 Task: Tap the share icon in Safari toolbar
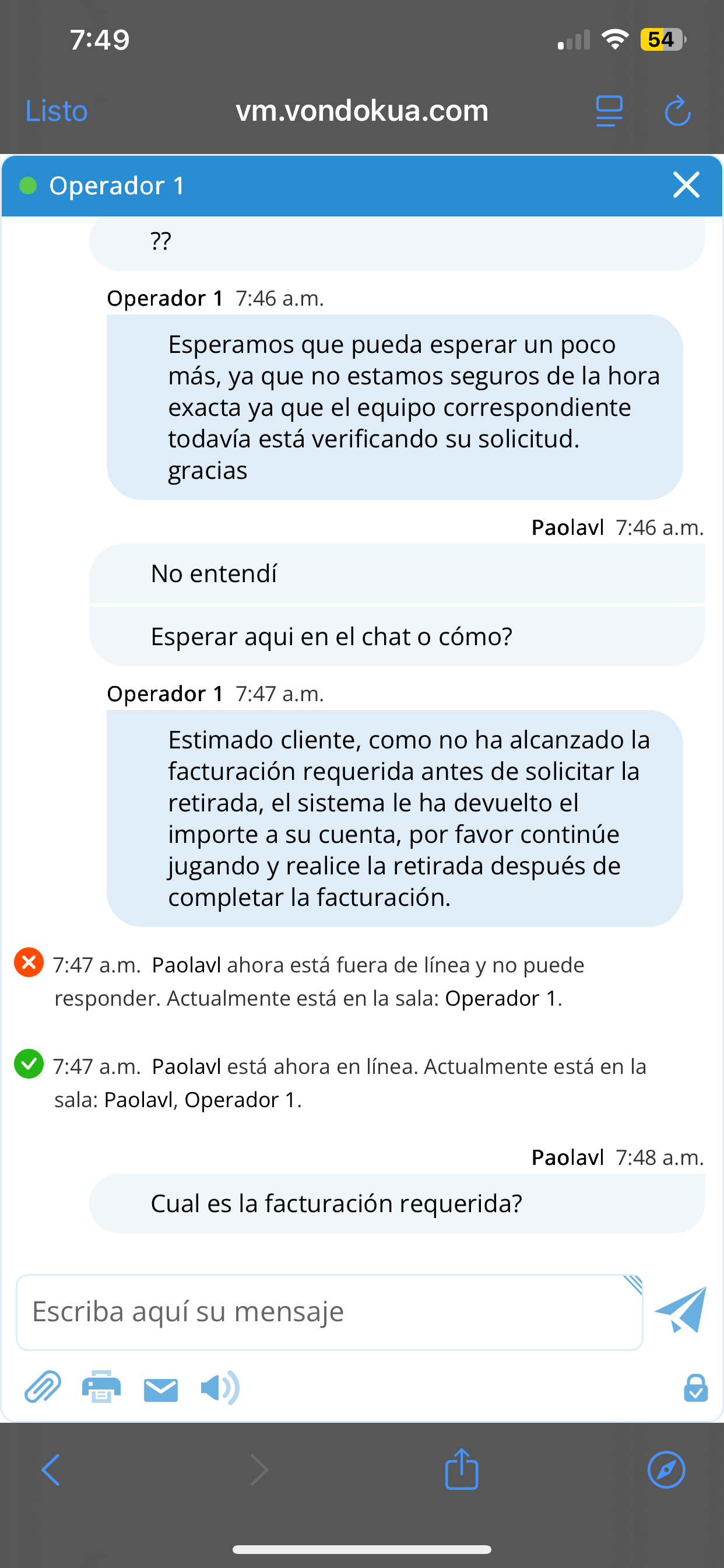click(x=462, y=1469)
